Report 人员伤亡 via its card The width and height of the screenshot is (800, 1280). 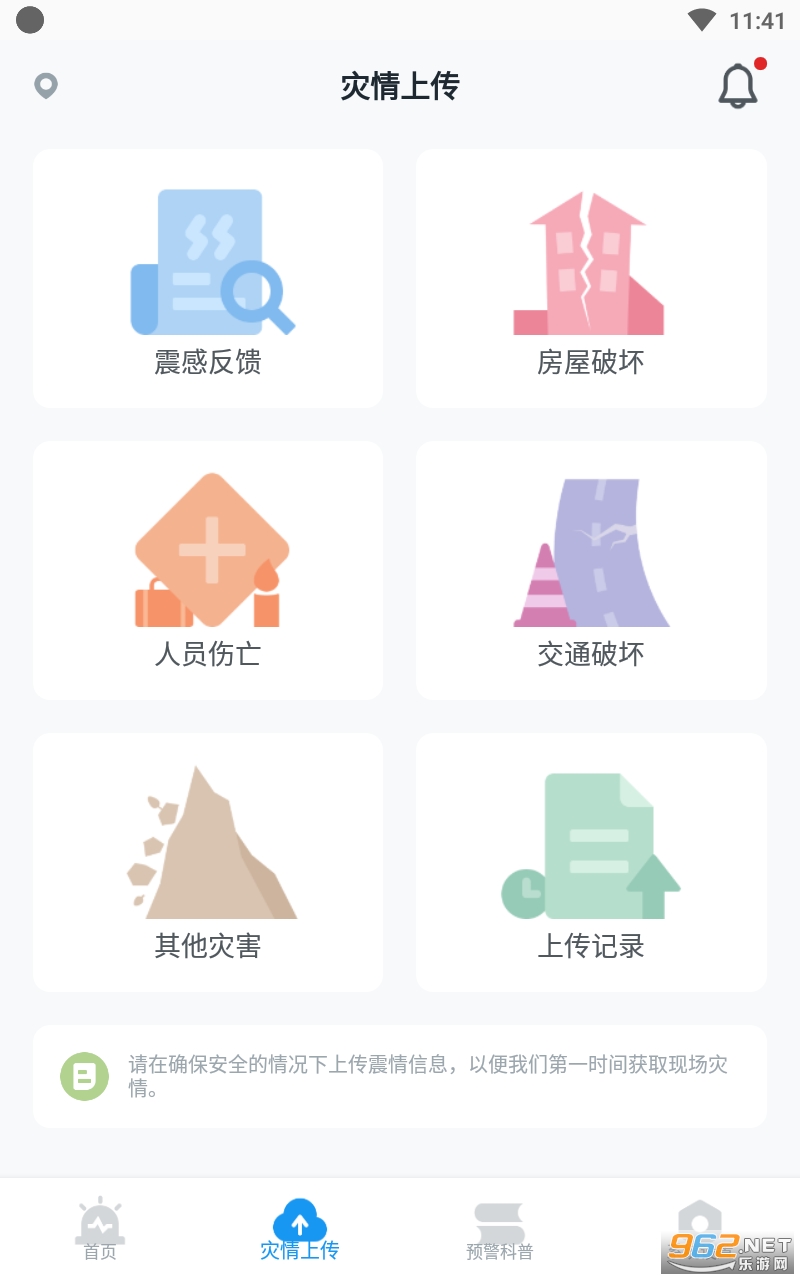208,571
